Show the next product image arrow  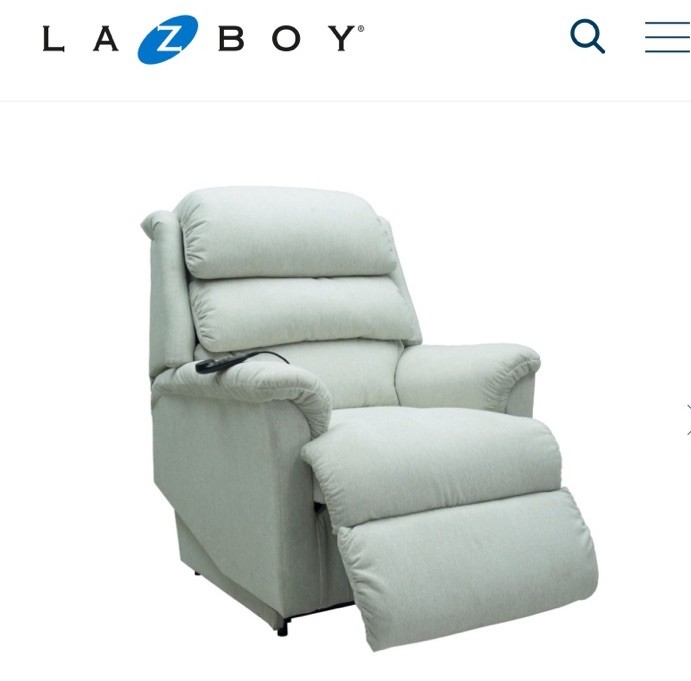(687, 419)
